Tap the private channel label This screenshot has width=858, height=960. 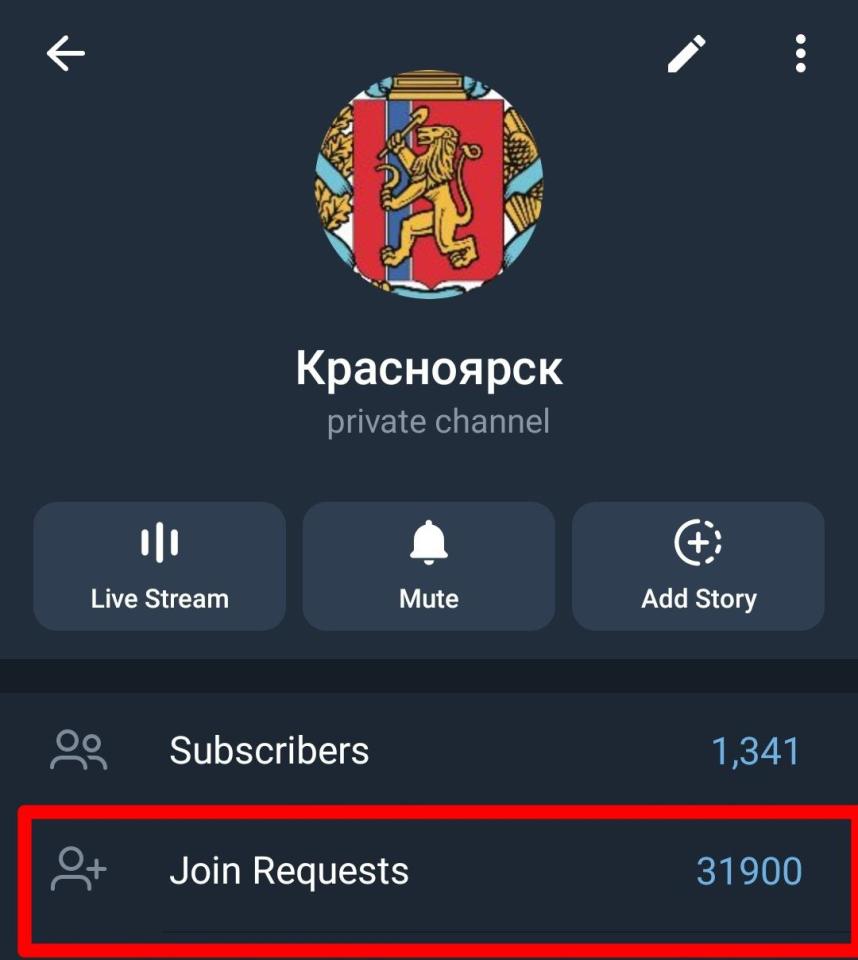click(x=428, y=420)
